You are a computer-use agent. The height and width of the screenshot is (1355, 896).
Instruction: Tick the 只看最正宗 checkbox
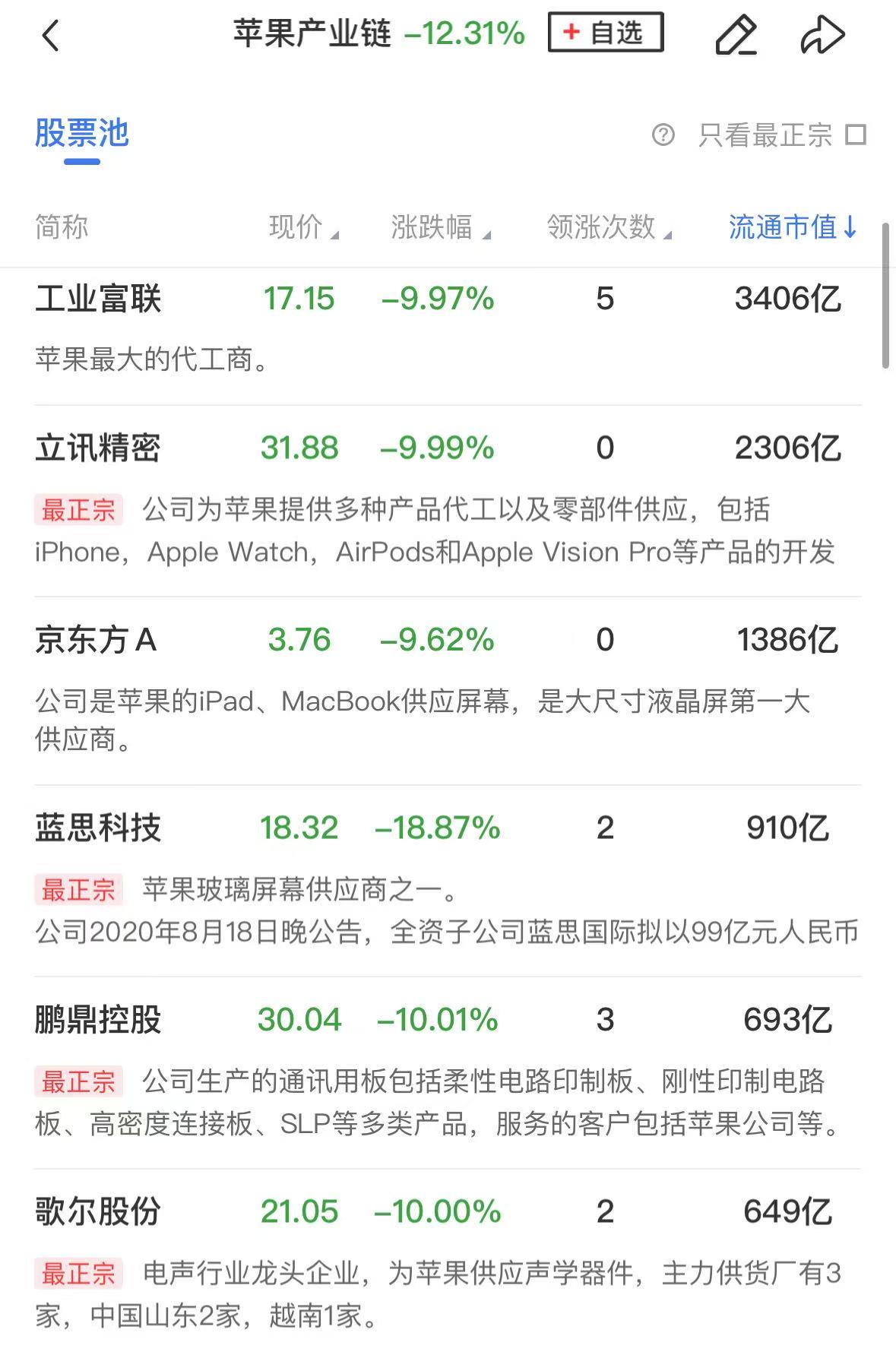[x=856, y=135]
